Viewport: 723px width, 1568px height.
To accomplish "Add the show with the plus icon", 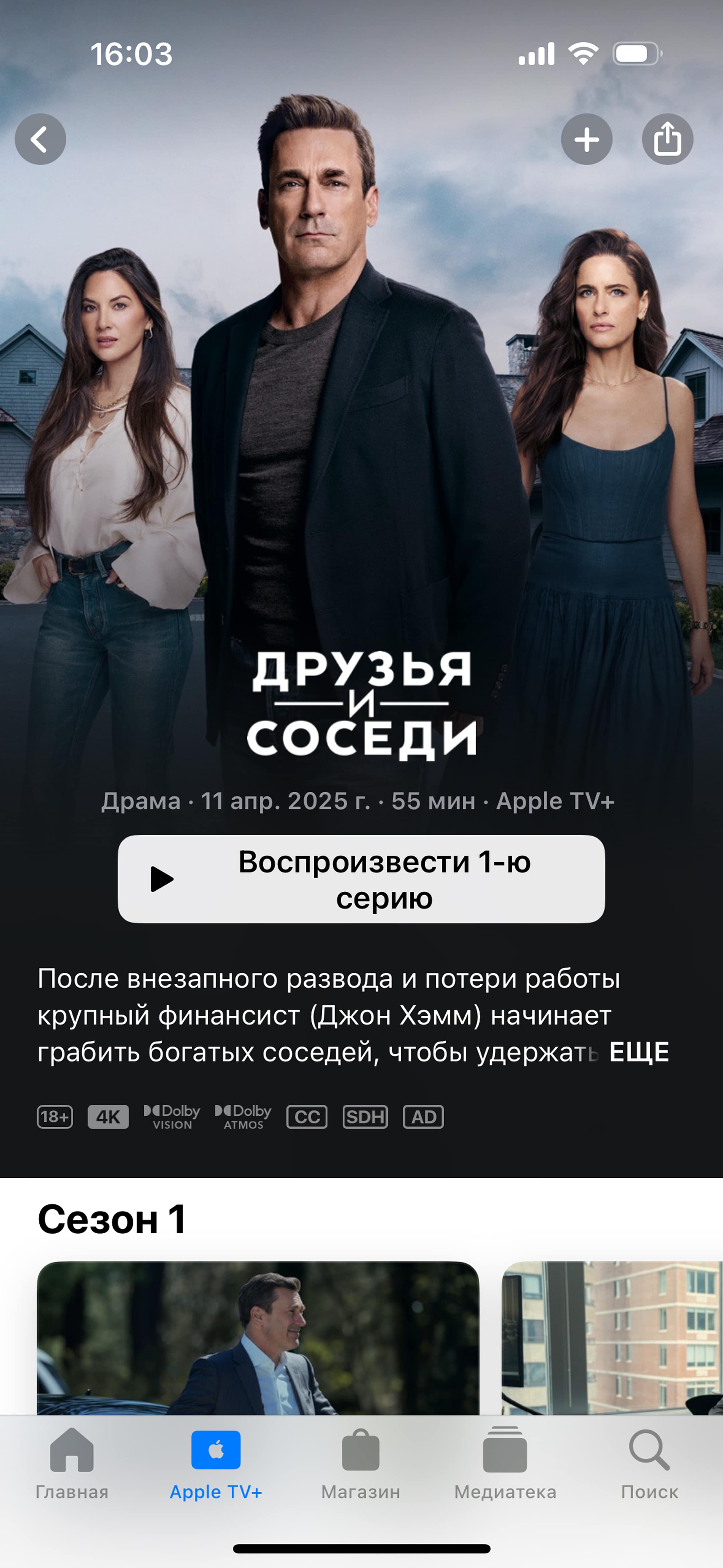I will (587, 139).
